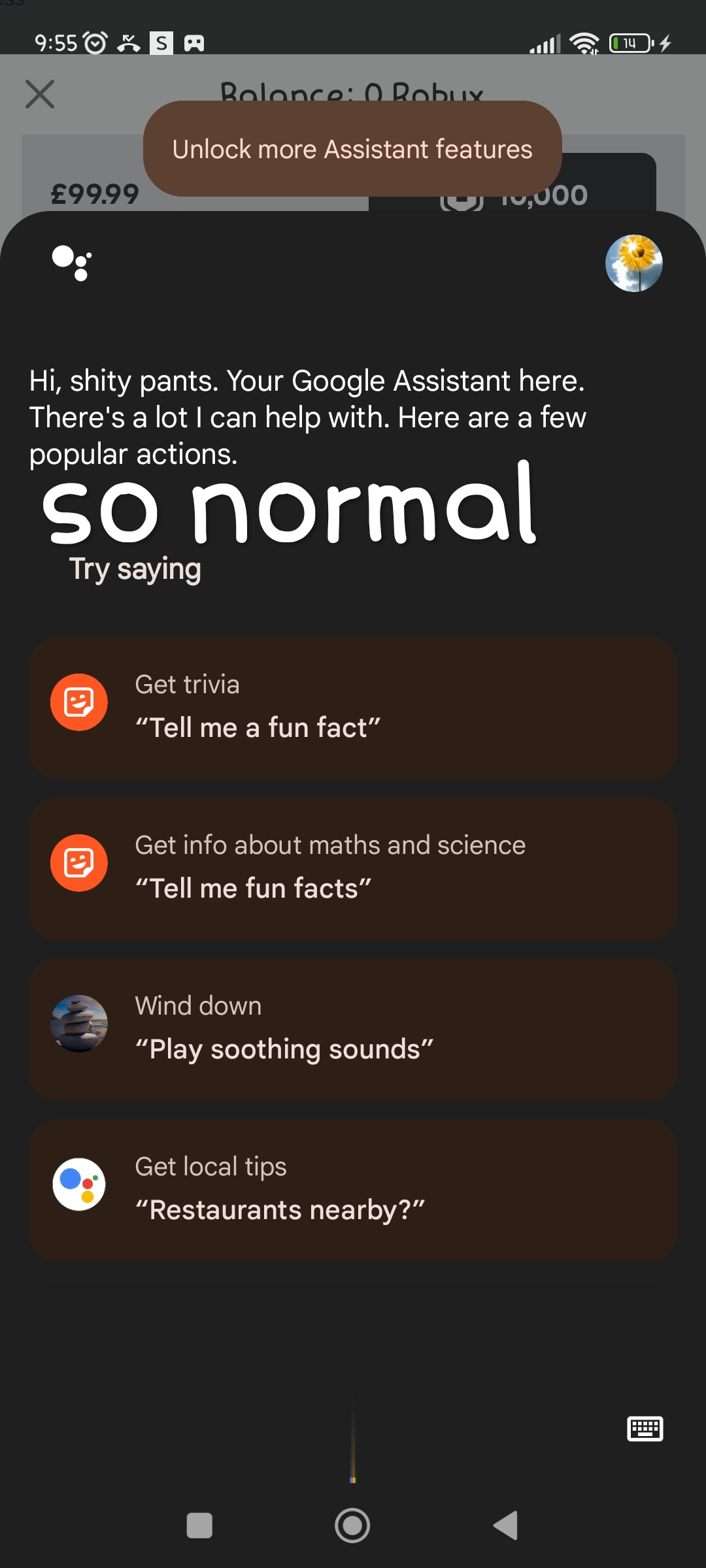Tap the system back button
This screenshot has height=1568, width=706.
coord(506,1526)
